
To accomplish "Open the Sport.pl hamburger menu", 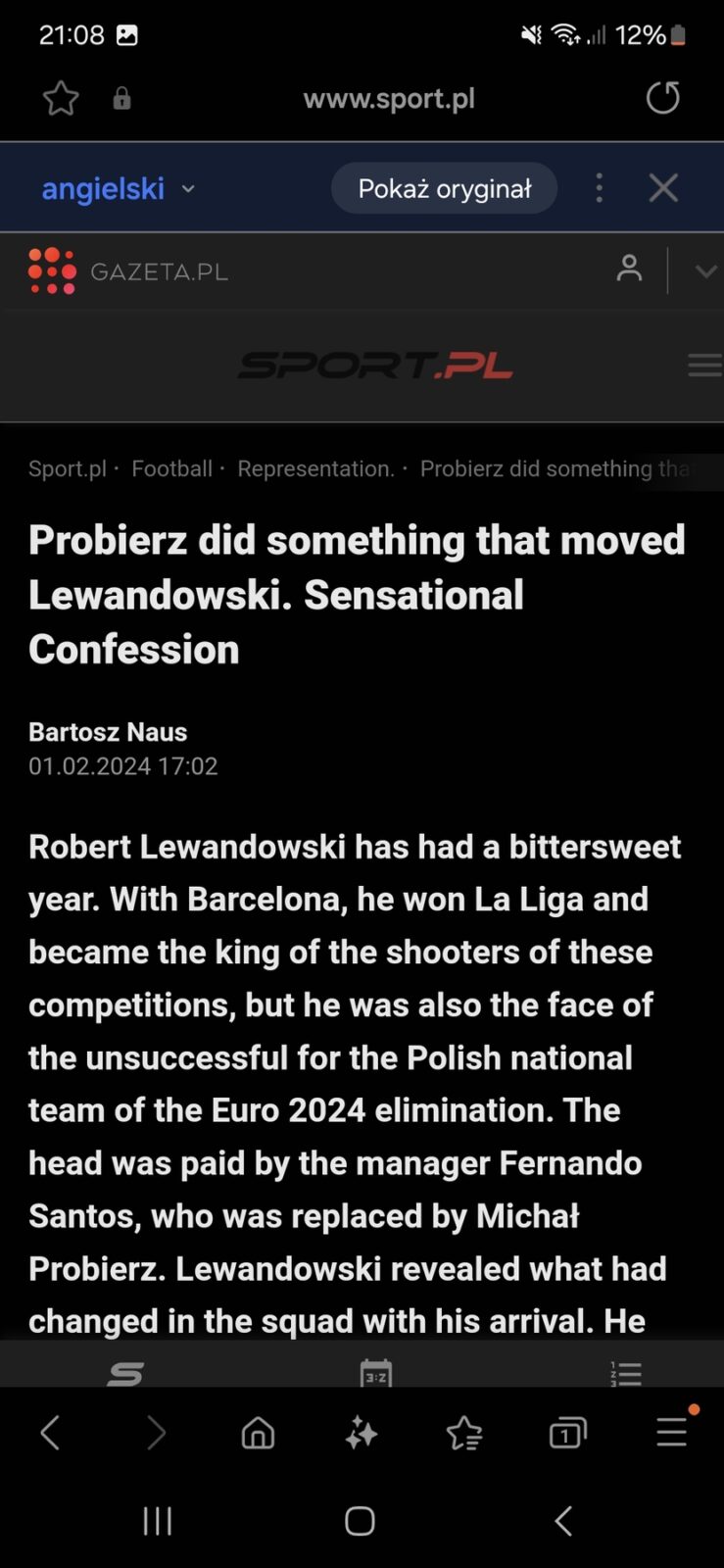I will 704,367.
